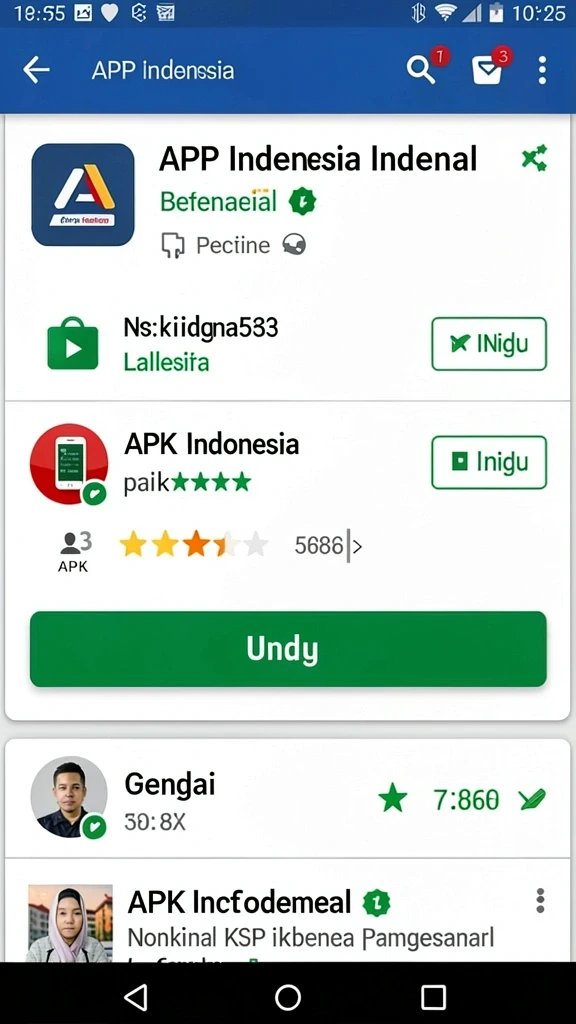
Task: Tap the Inigu button beside APK Indonesia
Action: tap(489, 462)
